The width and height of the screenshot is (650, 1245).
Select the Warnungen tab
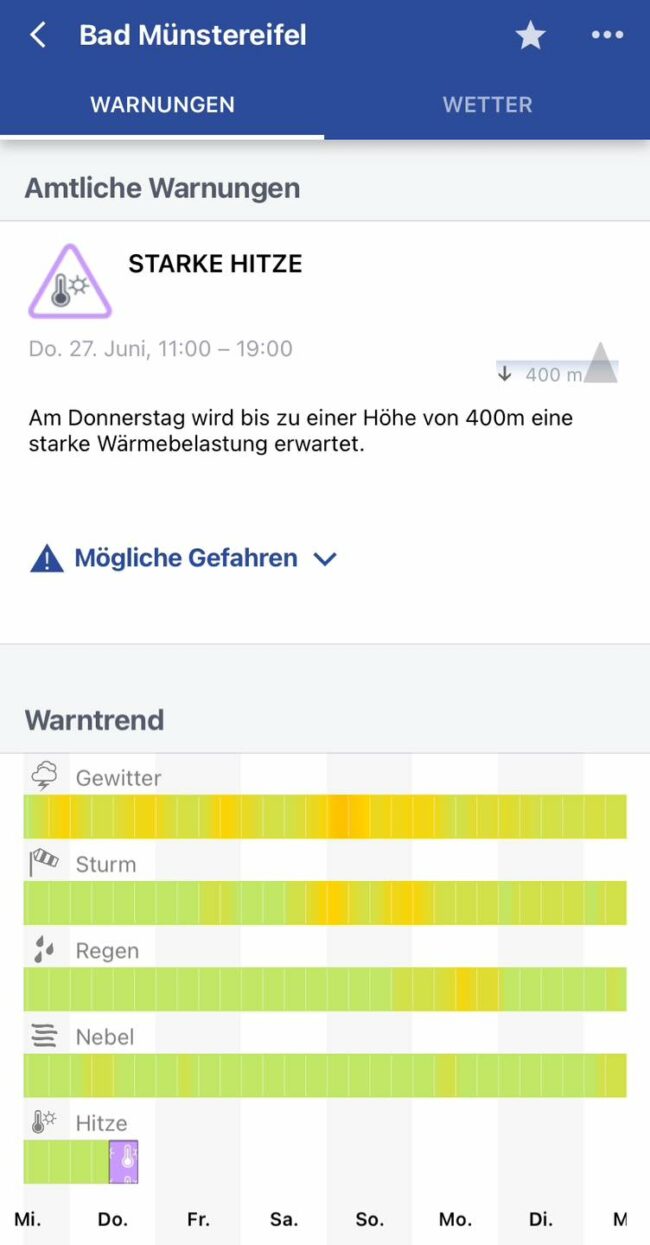click(x=162, y=105)
